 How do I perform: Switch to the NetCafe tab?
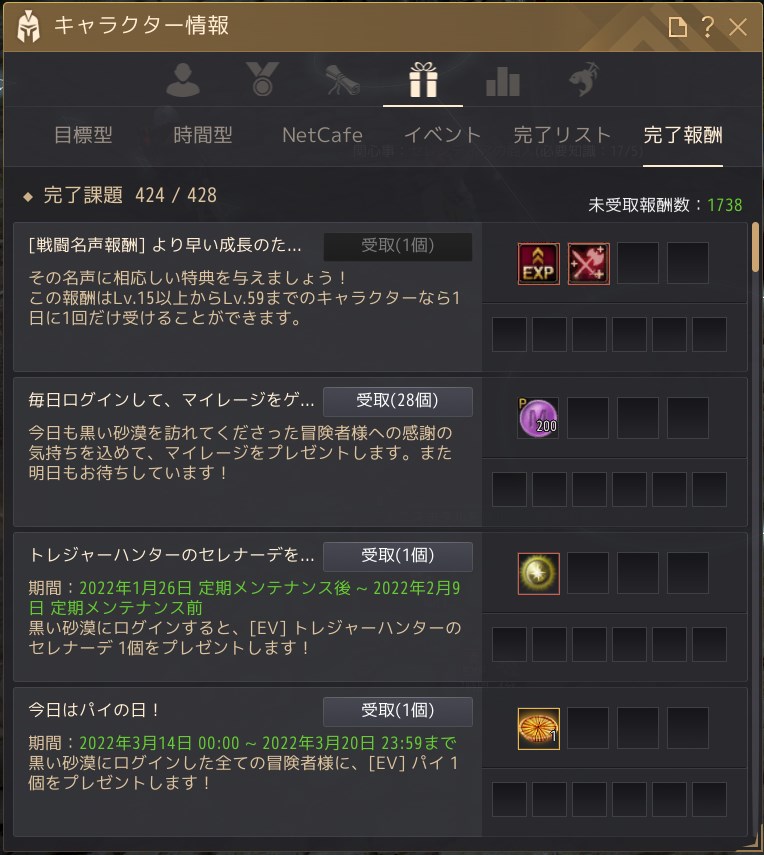(x=322, y=135)
